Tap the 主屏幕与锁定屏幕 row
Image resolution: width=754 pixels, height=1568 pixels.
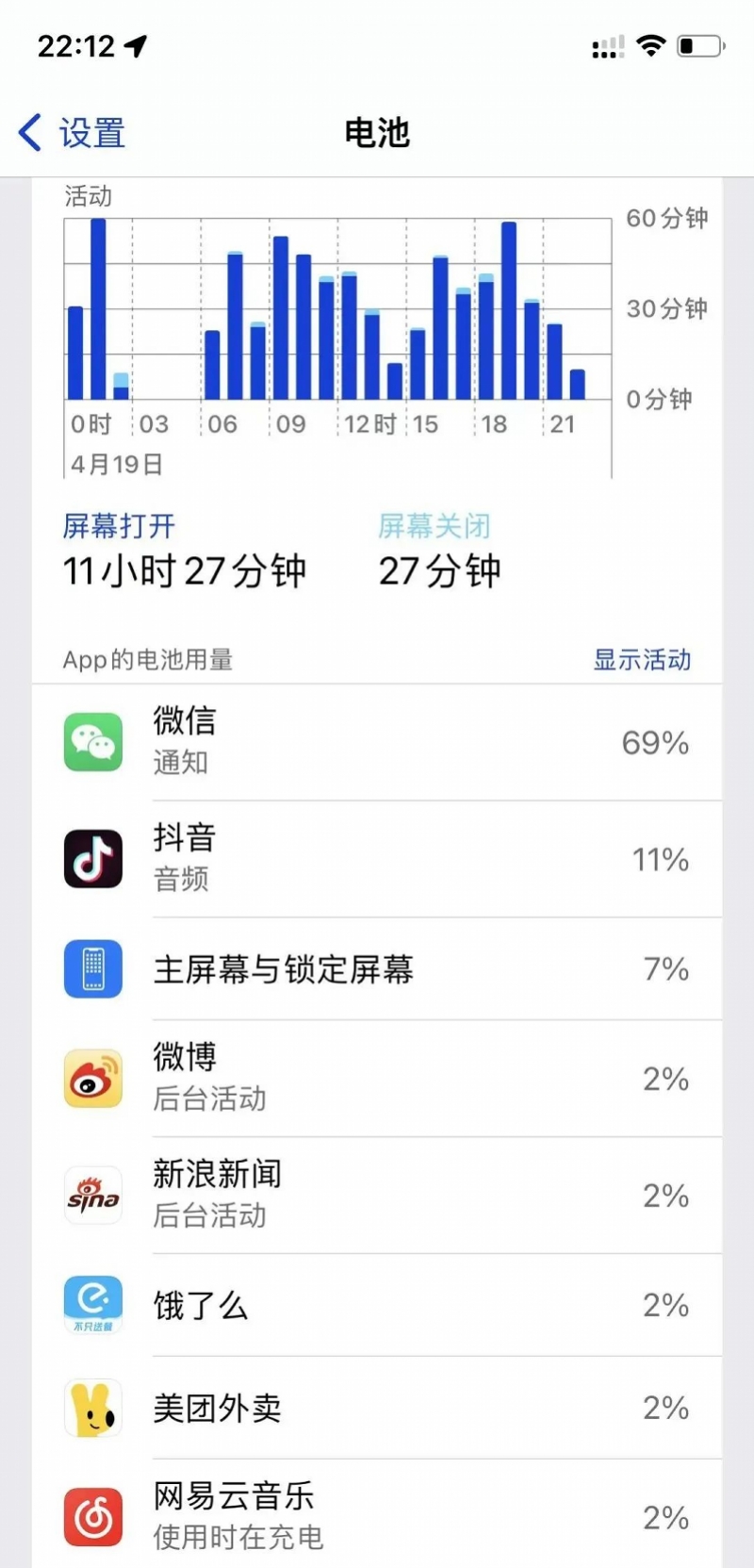(x=377, y=968)
